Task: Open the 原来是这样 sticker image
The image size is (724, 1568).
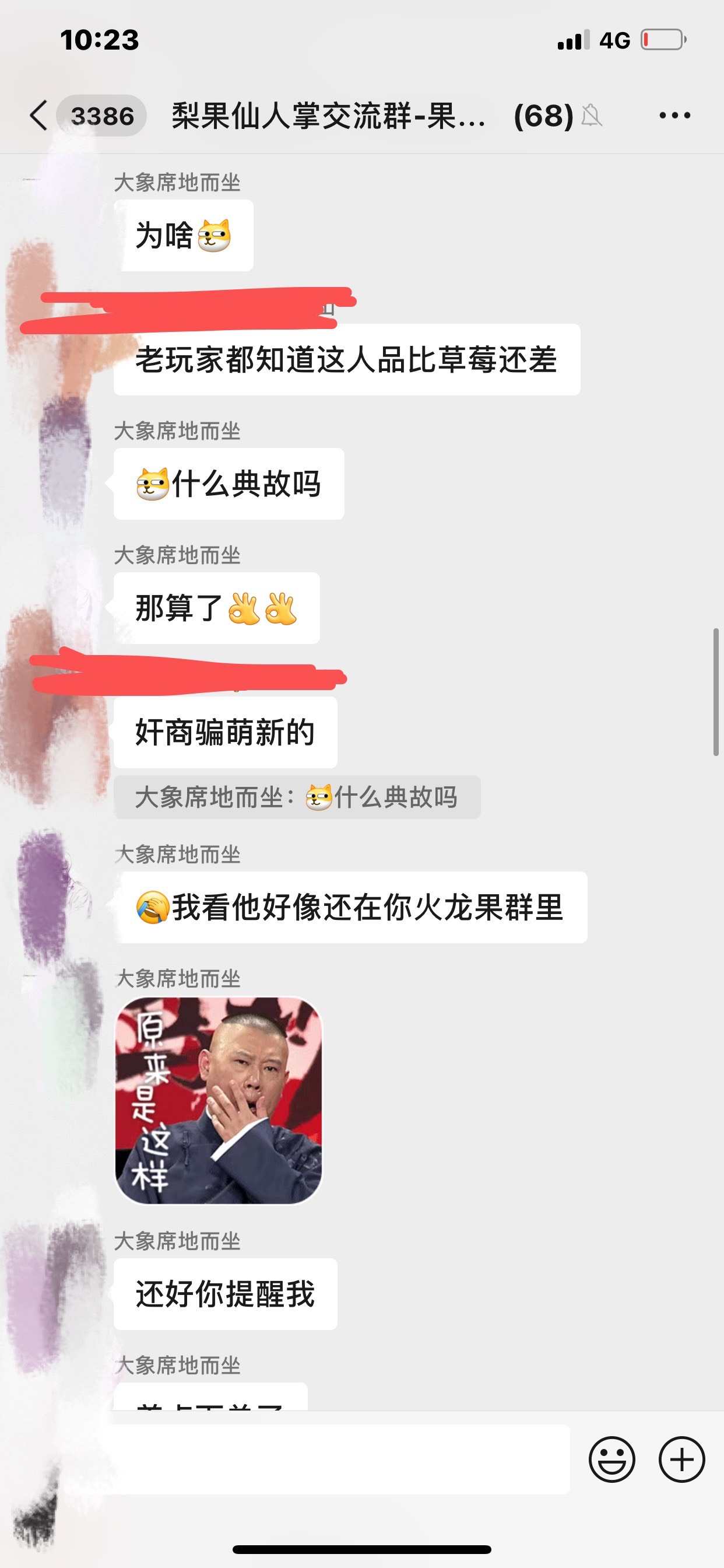Action: [219, 1100]
